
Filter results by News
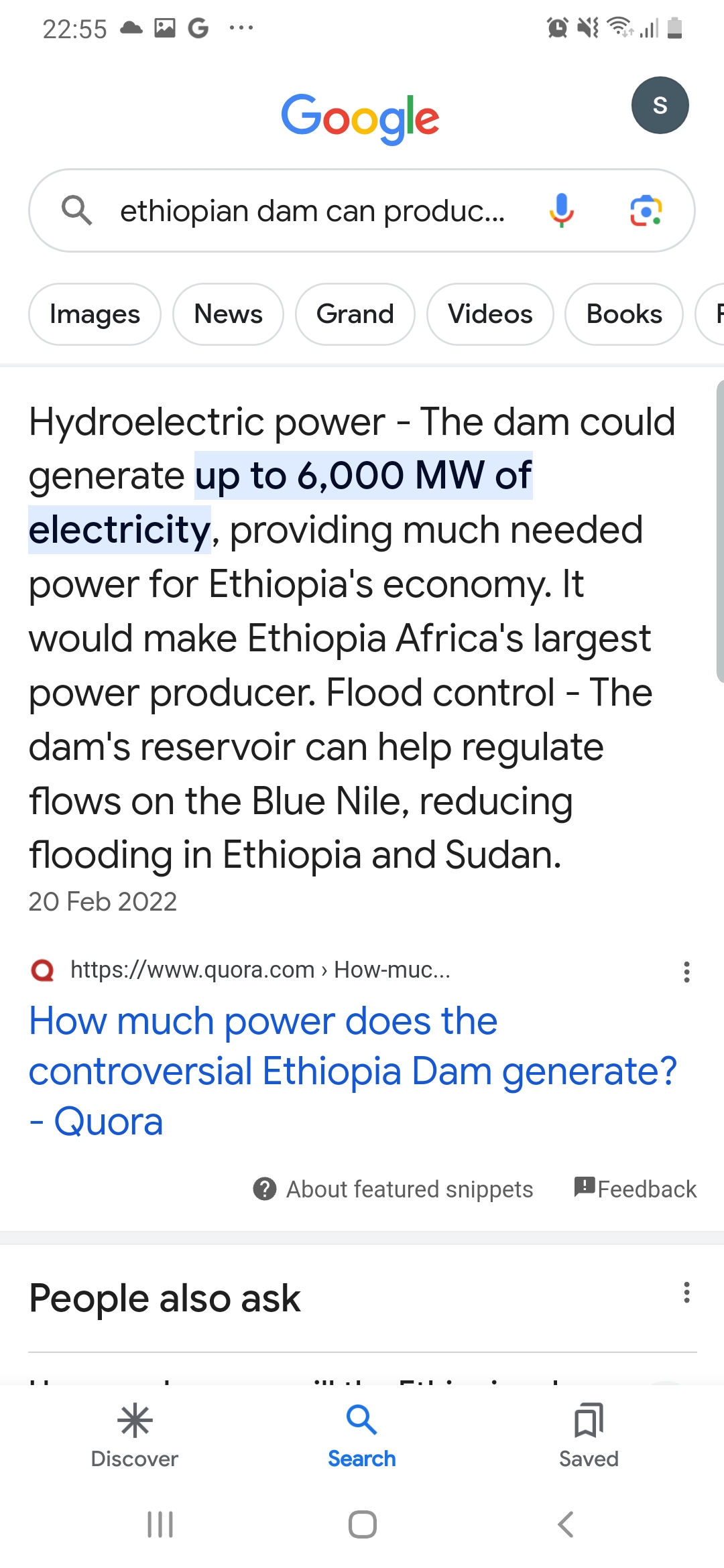click(228, 314)
